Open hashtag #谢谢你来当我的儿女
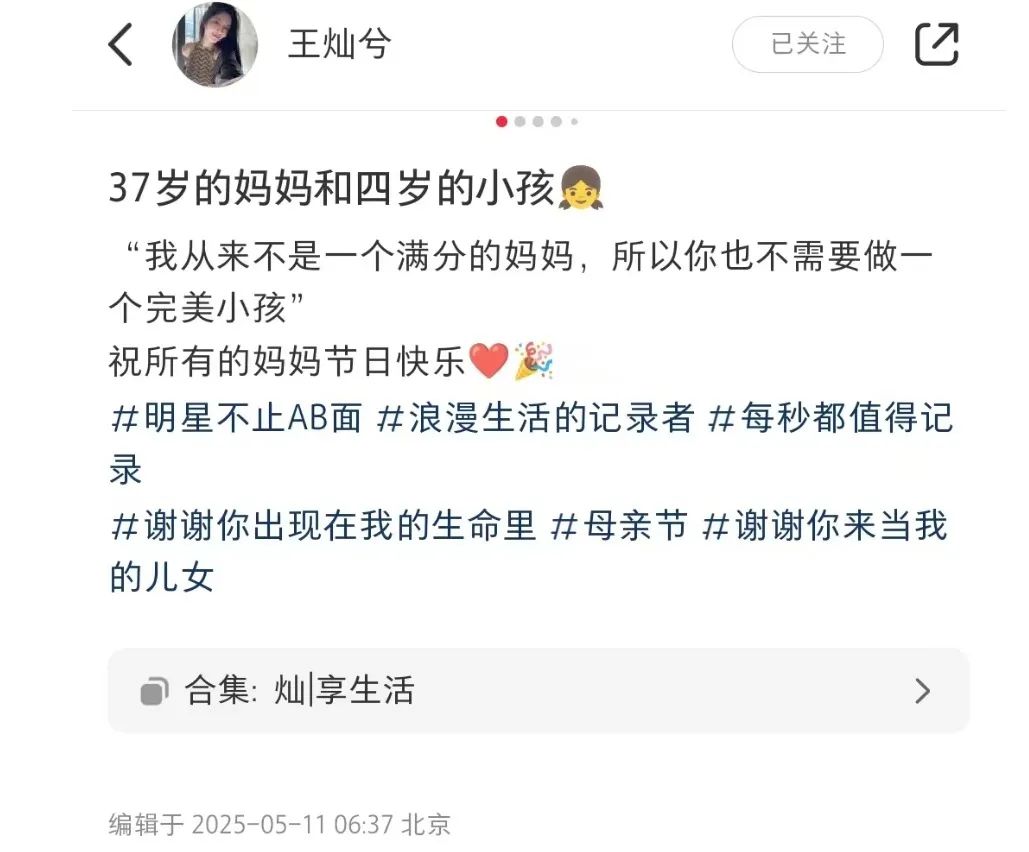1029x852 pixels. 825,524
